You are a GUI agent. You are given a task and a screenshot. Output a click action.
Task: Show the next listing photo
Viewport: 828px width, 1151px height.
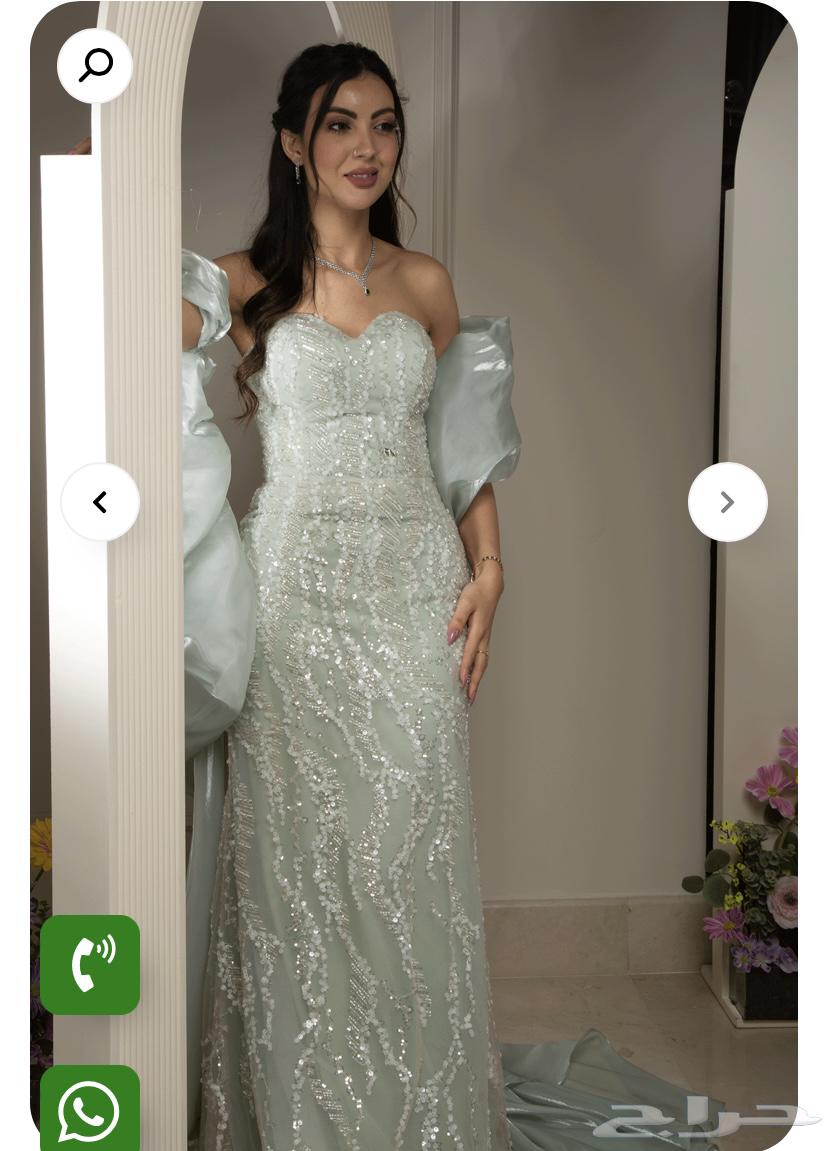(727, 502)
